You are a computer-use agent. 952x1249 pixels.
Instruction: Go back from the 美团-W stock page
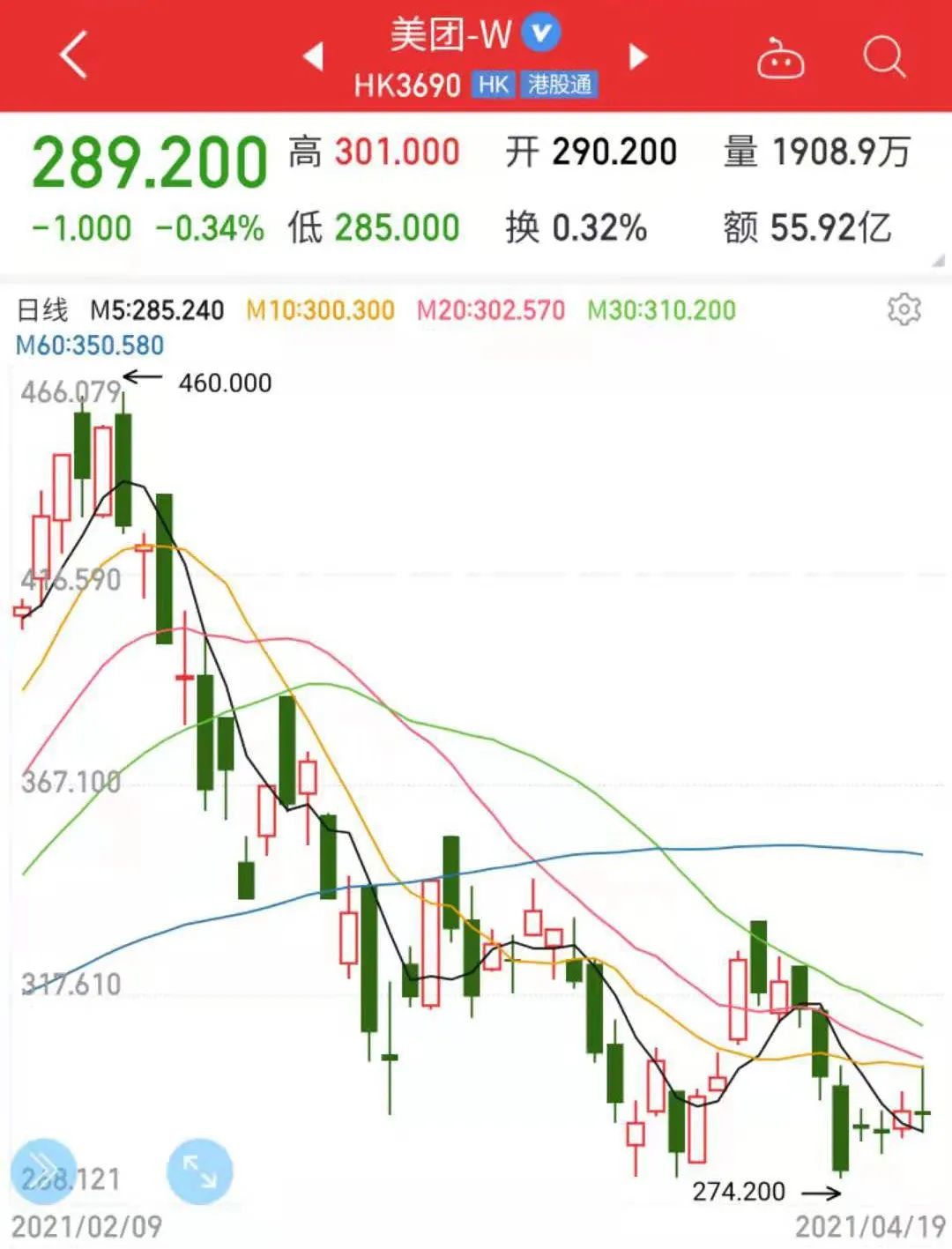coord(74,56)
